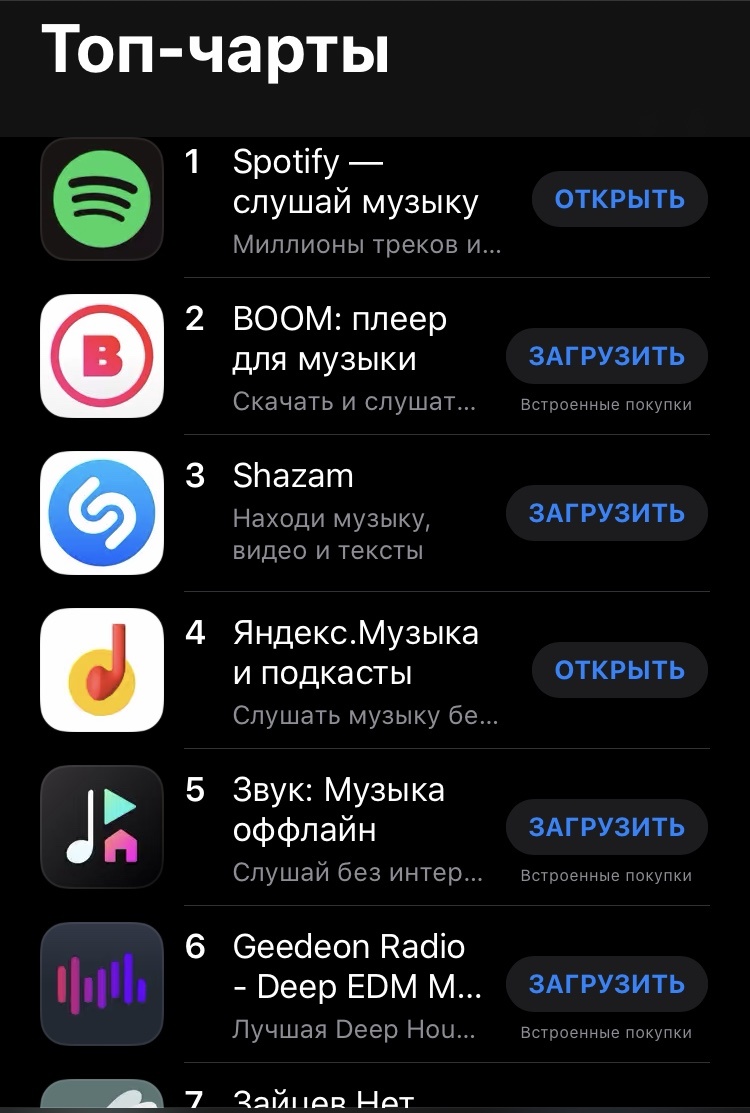The width and height of the screenshot is (750, 1113).
Task: Open the Shazam app page
Action: (293, 477)
